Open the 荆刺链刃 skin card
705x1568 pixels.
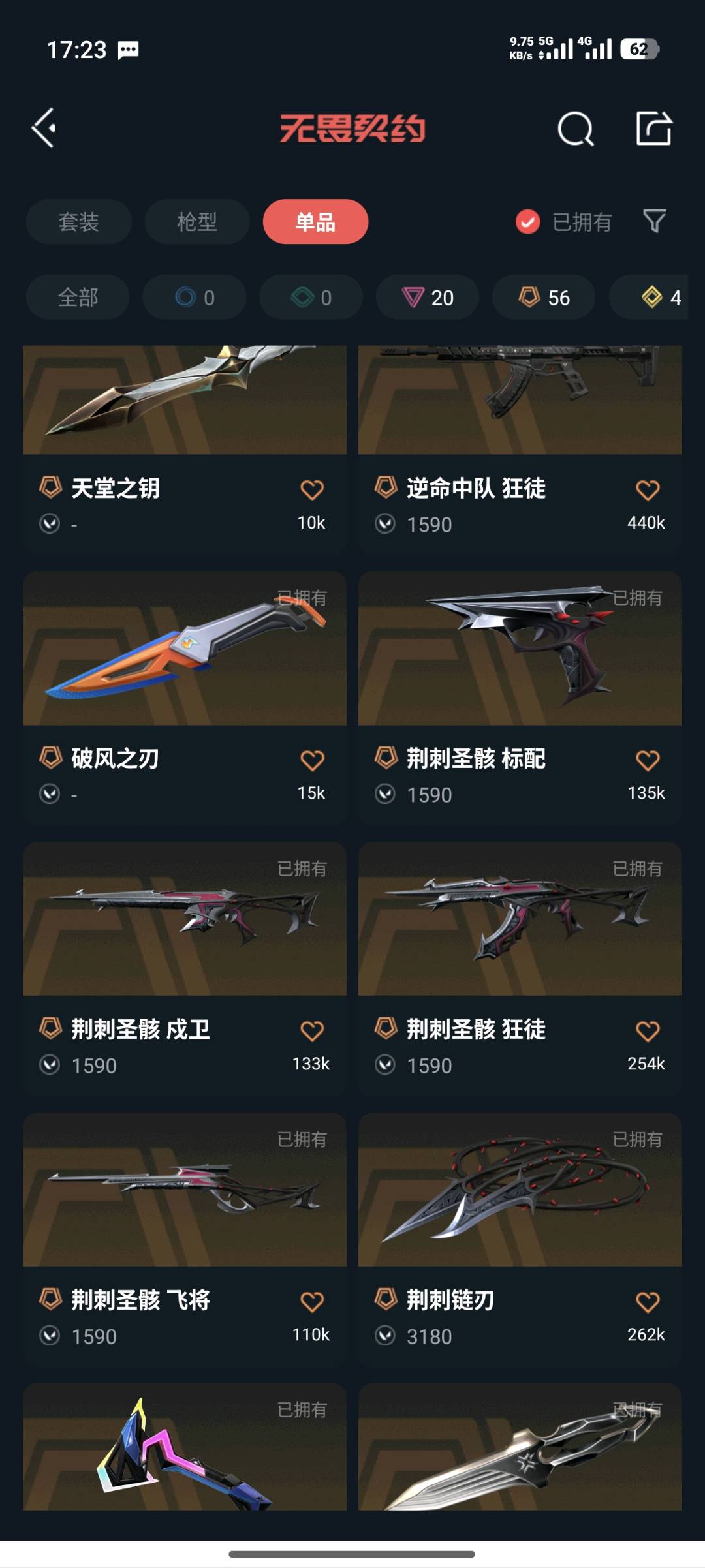520,1240
